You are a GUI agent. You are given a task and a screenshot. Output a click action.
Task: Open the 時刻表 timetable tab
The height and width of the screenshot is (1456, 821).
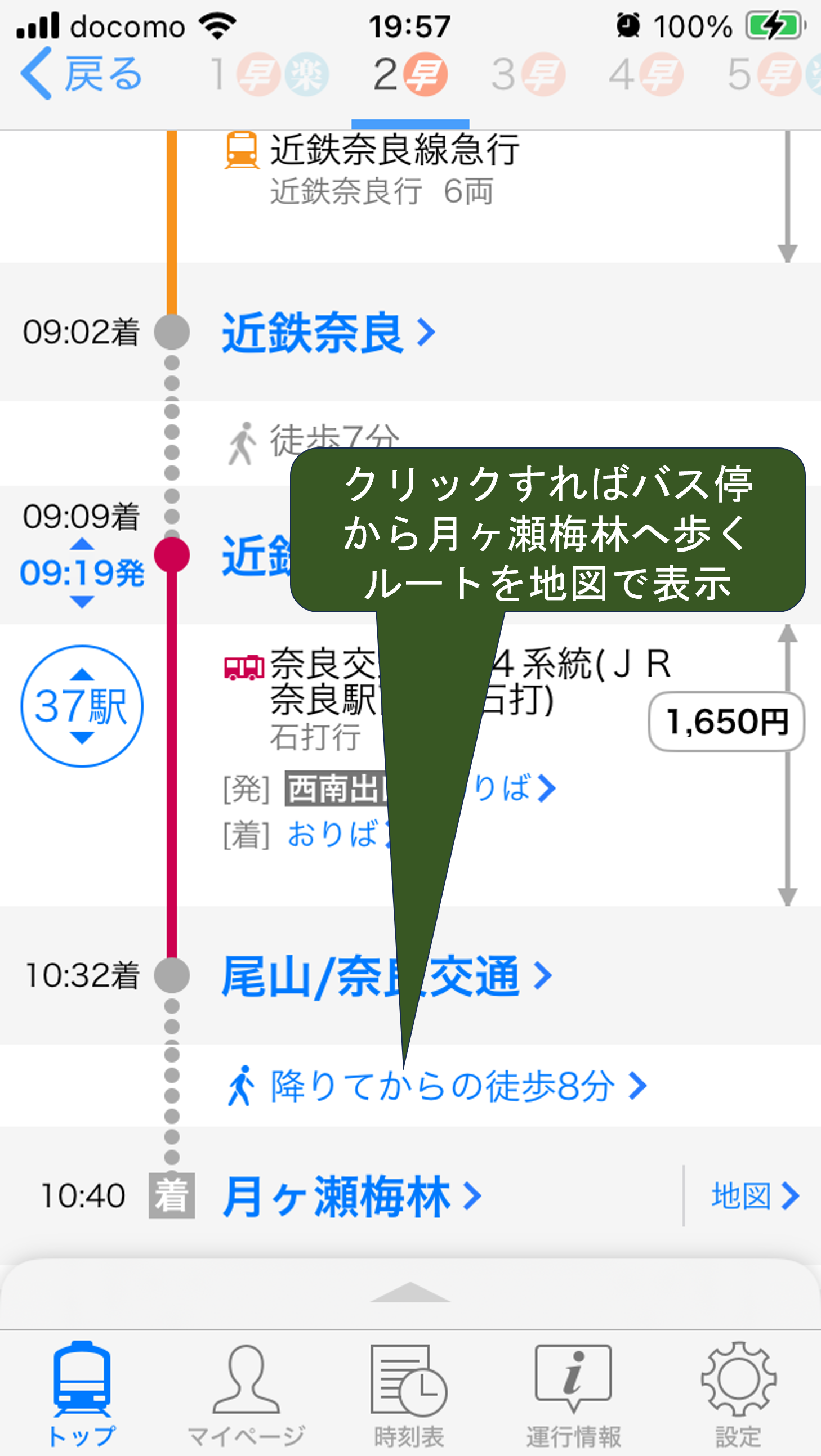coord(409,1394)
